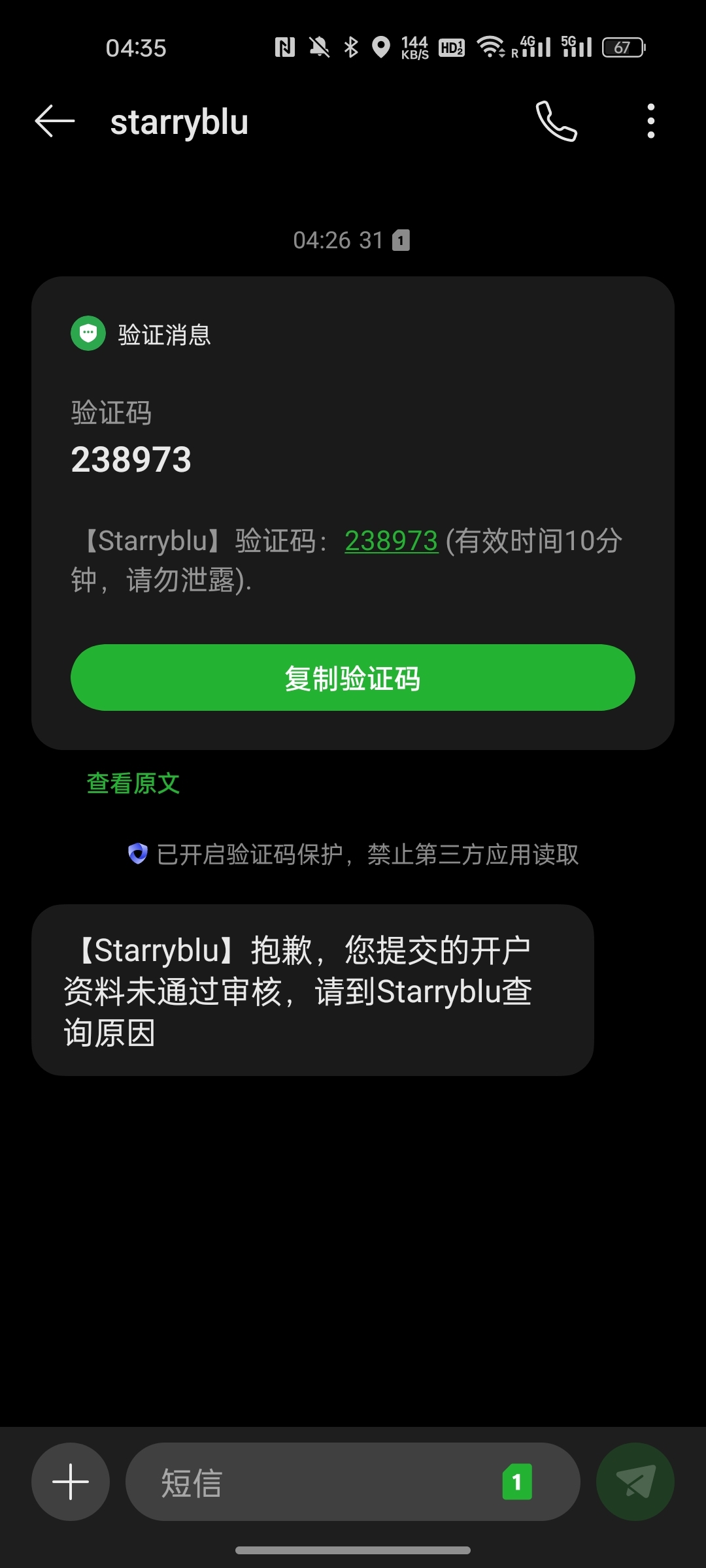Go back to the message list

click(x=55, y=122)
